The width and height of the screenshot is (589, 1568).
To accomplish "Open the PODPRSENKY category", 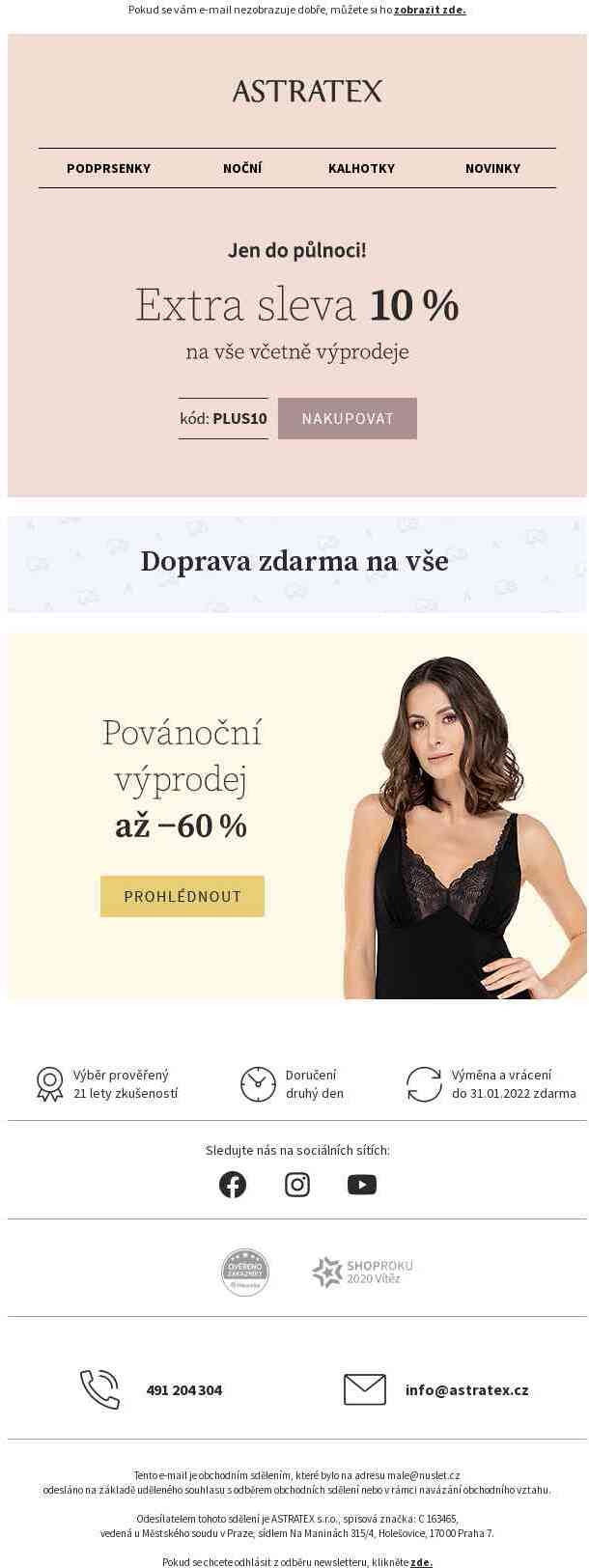I will [x=108, y=168].
